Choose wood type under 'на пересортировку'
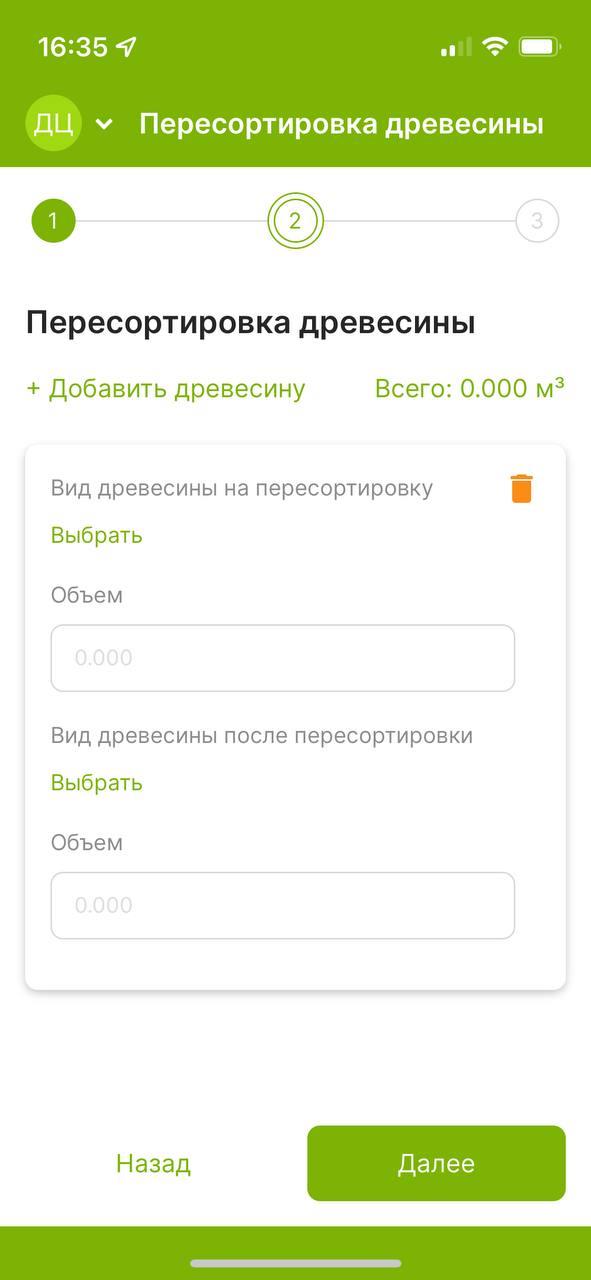This screenshot has height=1280, width=591. click(x=97, y=535)
